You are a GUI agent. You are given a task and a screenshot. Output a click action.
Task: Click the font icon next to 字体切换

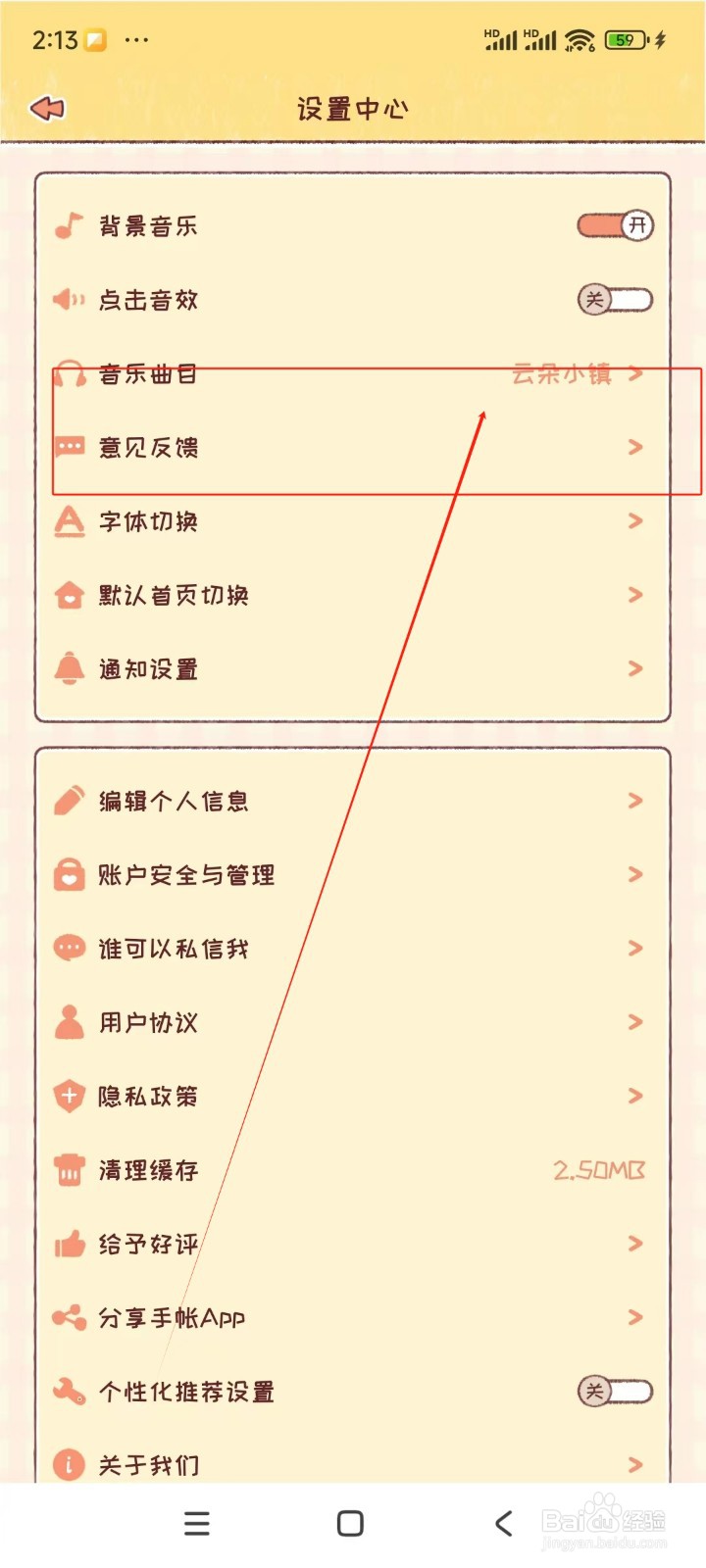67,521
